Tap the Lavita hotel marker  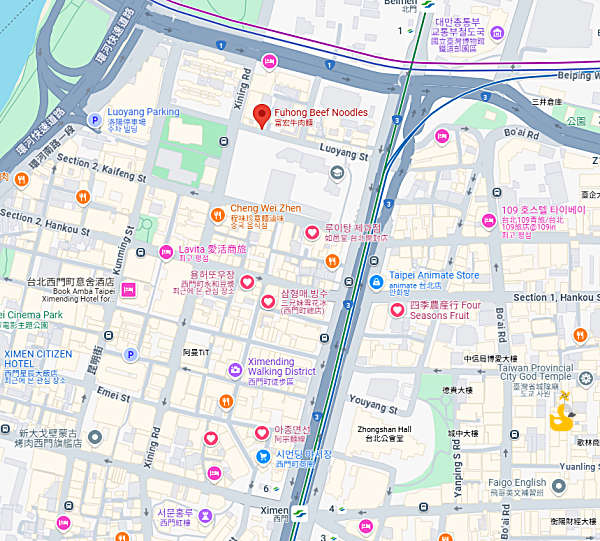point(166,250)
